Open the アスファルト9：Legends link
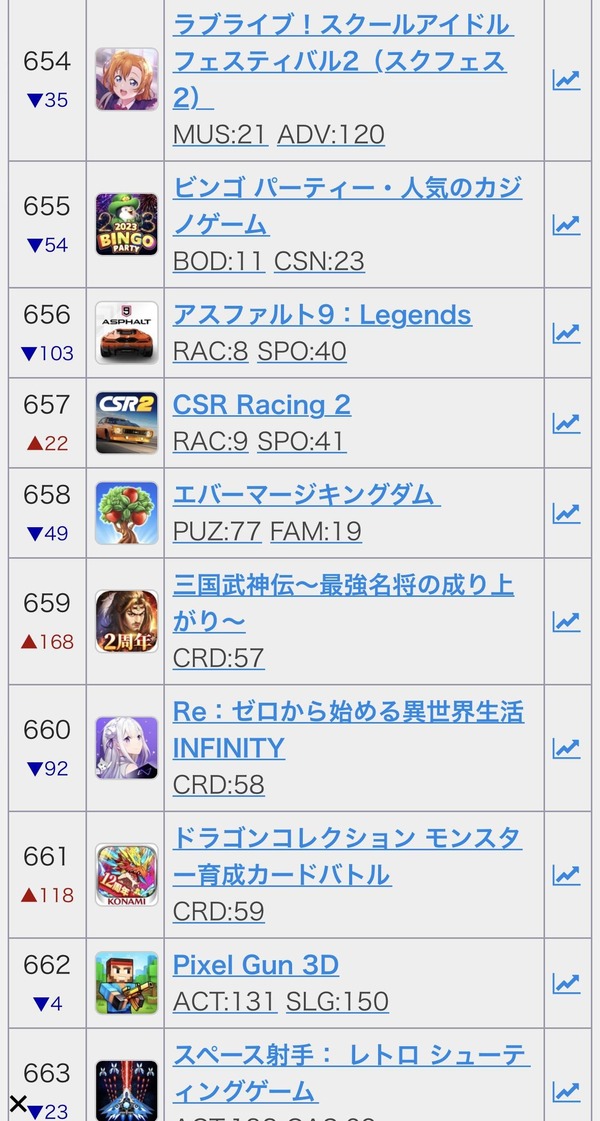600x1121 pixels. [322, 315]
